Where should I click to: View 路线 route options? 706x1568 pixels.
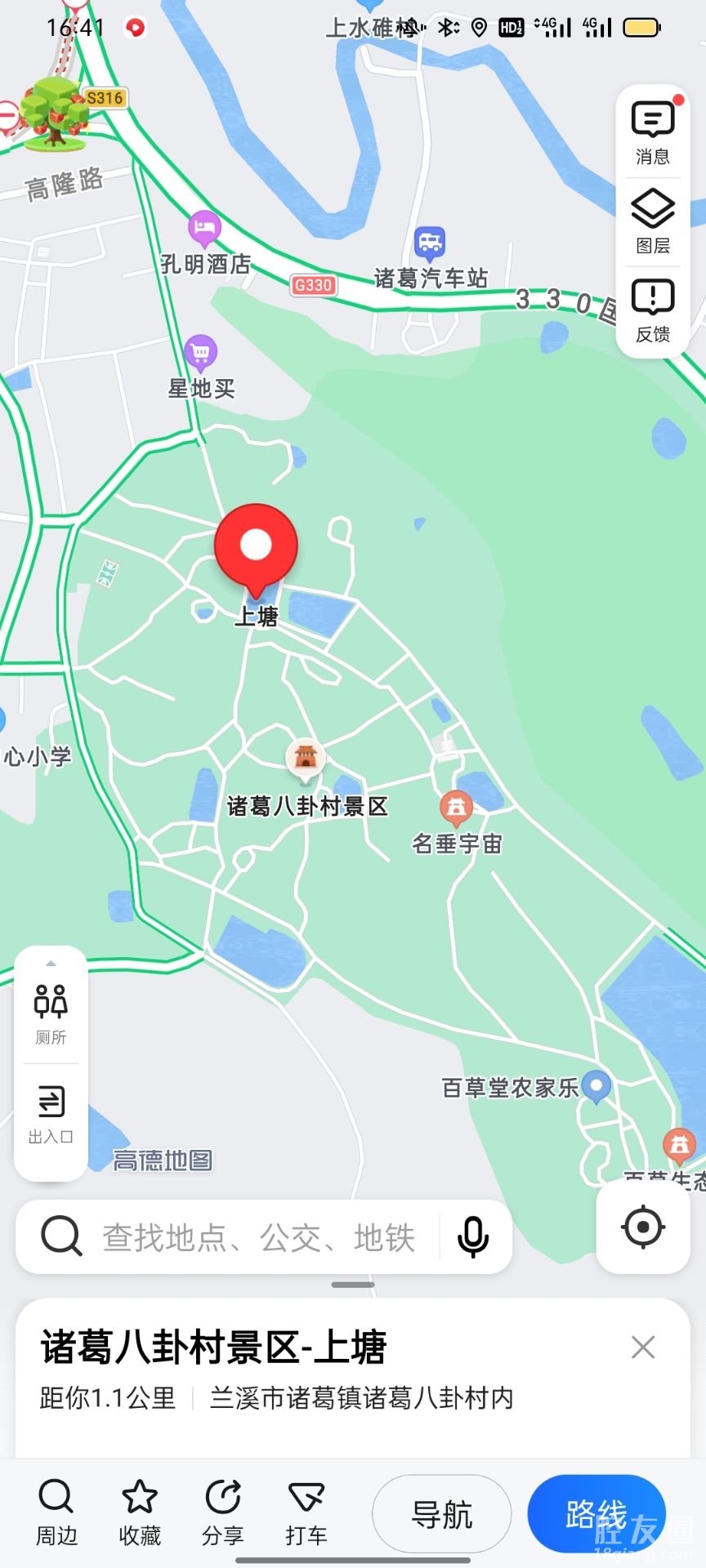tap(597, 1514)
